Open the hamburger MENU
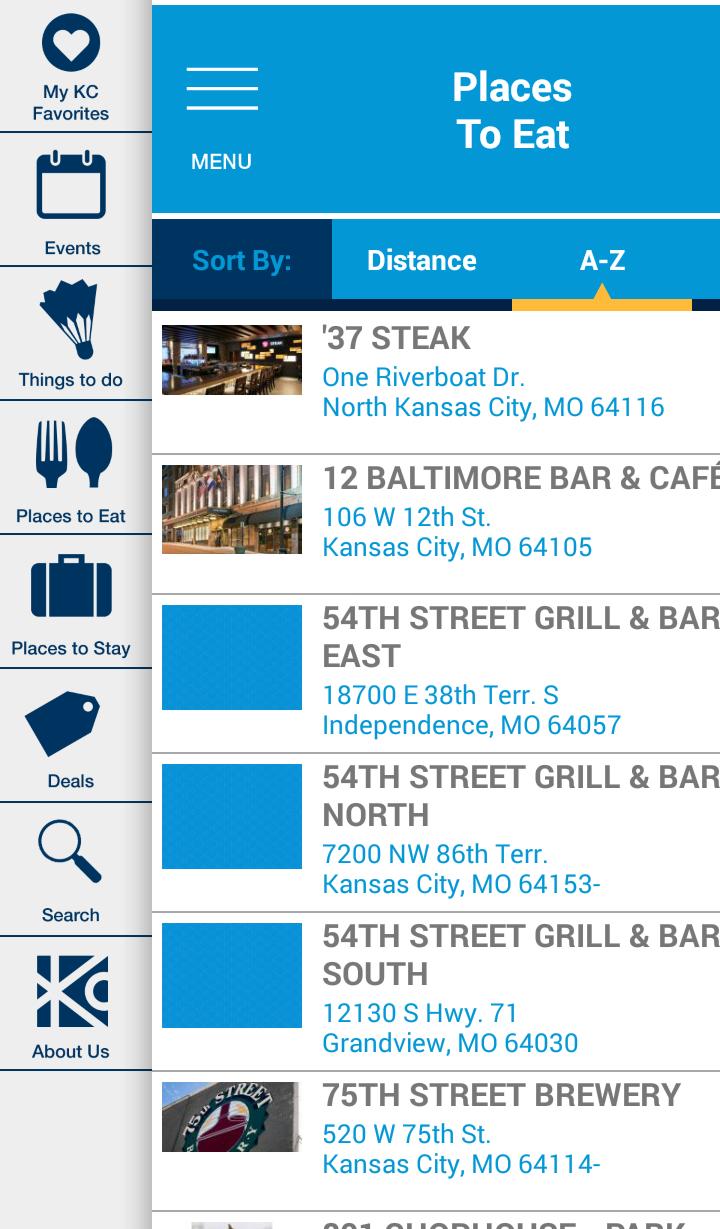This screenshot has height=1229, width=720. click(222, 88)
